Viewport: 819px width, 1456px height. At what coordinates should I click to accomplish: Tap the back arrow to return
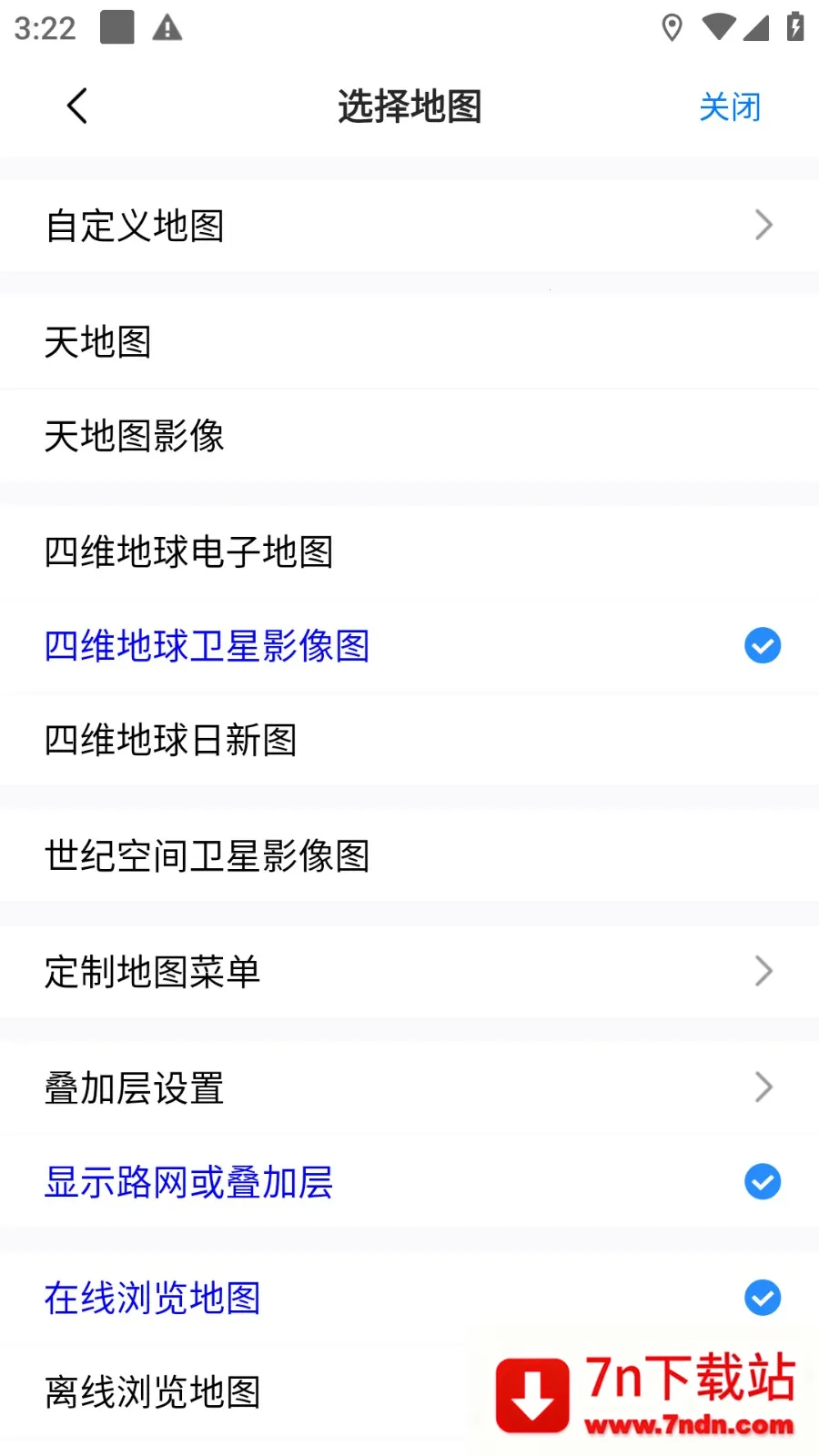click(76, 106)
